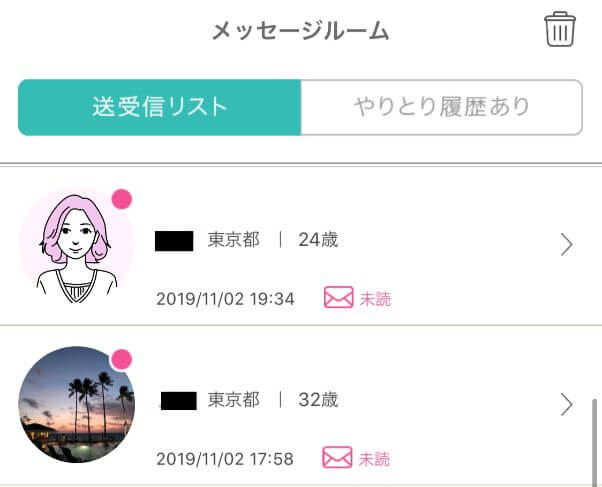Switch to やりとり履歴あり tab
Image resolution: width=602 pixels, height=487 pixels.
441,107
